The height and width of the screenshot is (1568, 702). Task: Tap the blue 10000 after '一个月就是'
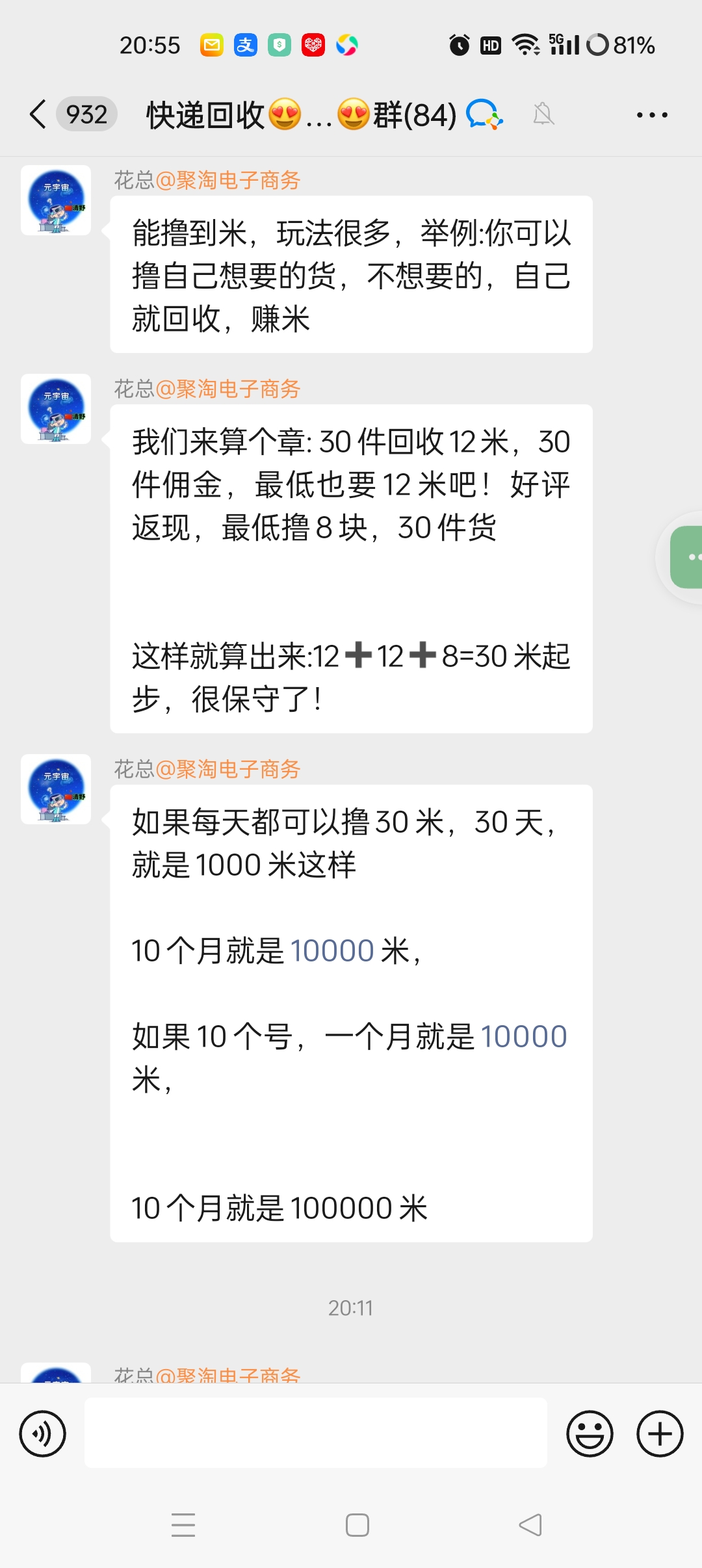pos(523,1037)
